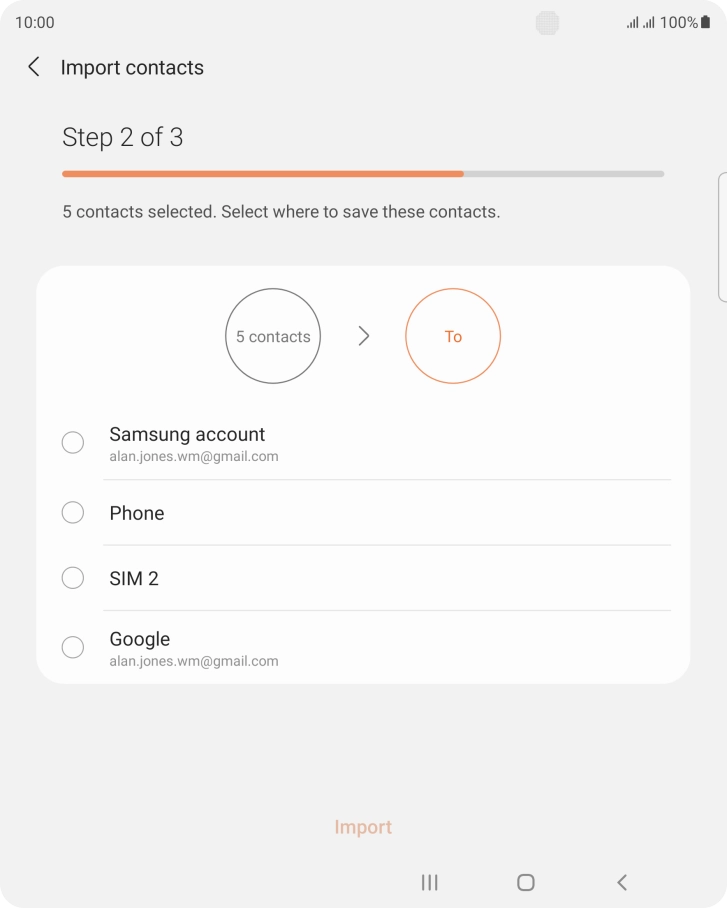Tap the 5 contacts circle
727x908 pixels.
pos(273,337)
